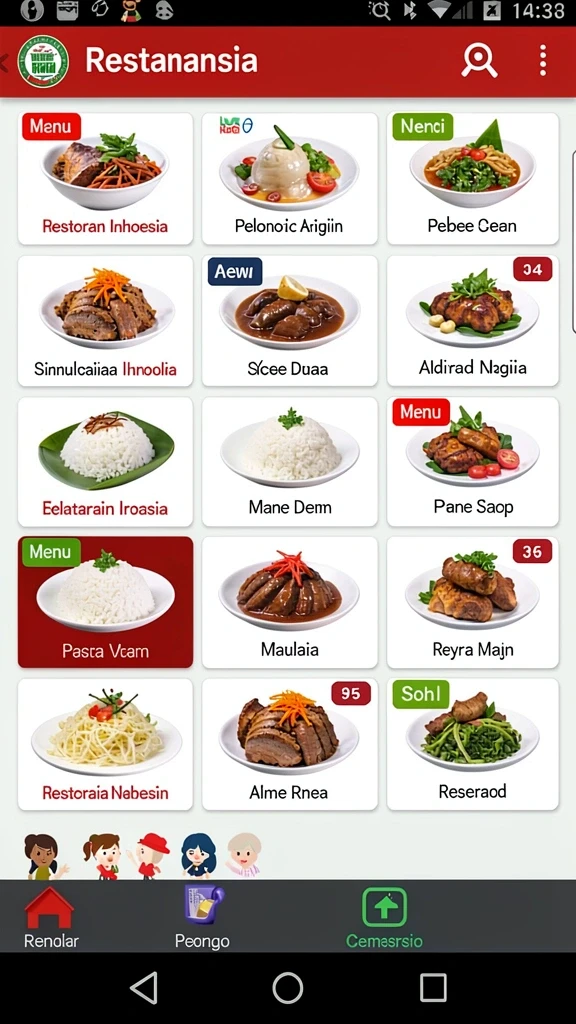576x1024 pixels.
Task: Select the Aldirad Nagiia dish
Action: (472, 321)
